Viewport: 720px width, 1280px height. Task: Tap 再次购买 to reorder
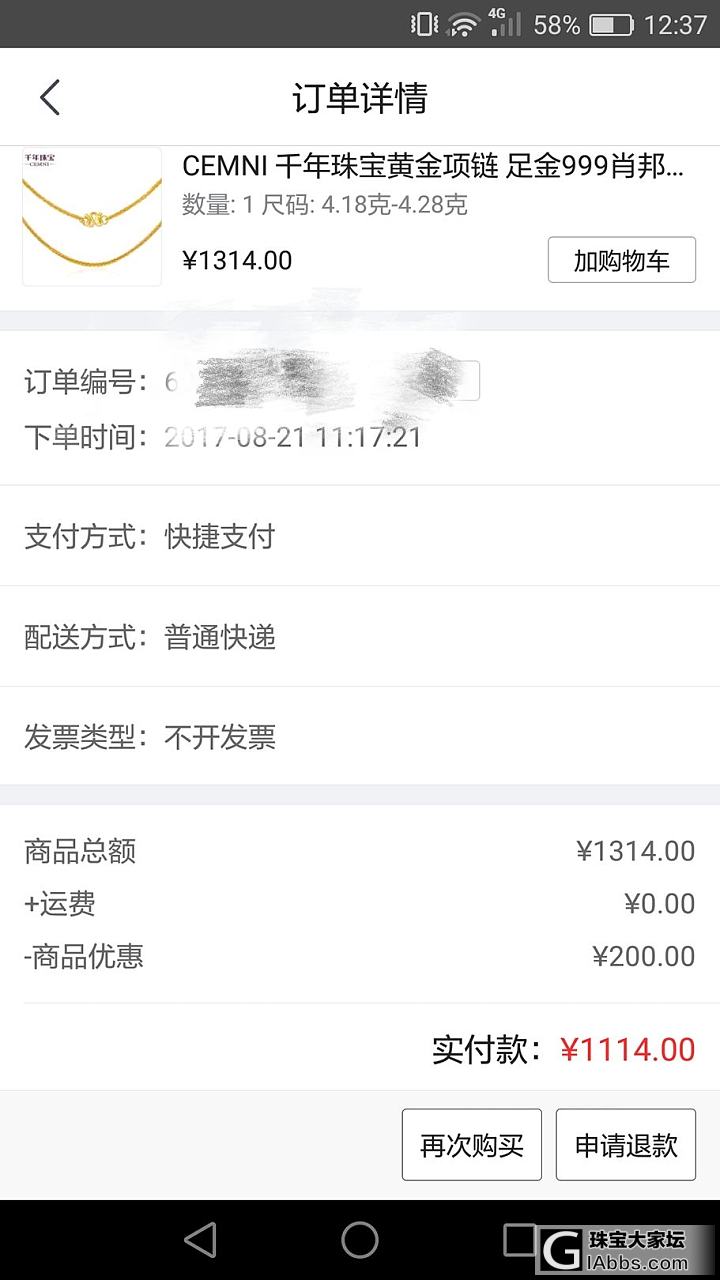(x=471, y=1145)
